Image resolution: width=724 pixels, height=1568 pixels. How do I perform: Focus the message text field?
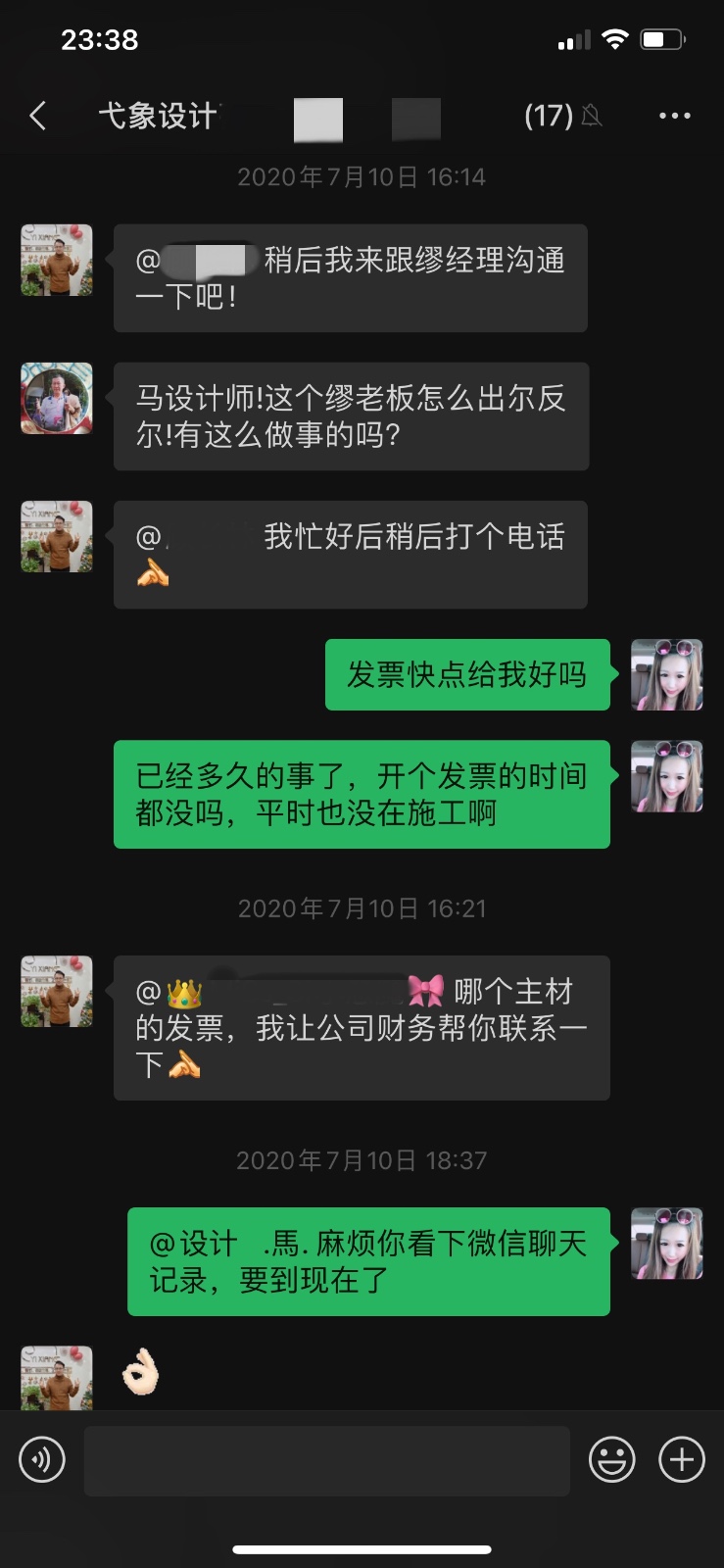click(327, 1460)
